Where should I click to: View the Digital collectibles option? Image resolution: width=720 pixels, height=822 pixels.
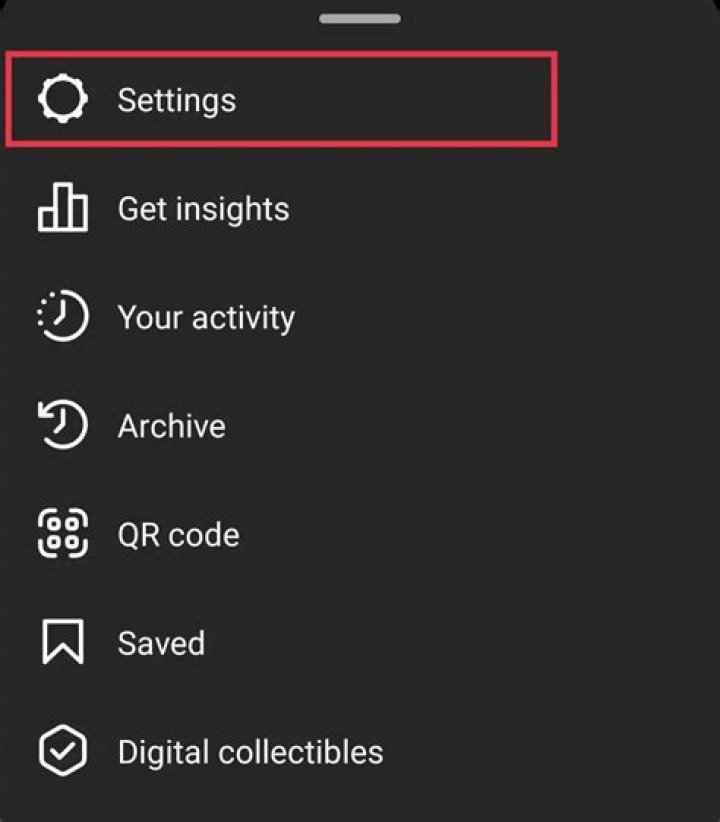coord(251,751)
